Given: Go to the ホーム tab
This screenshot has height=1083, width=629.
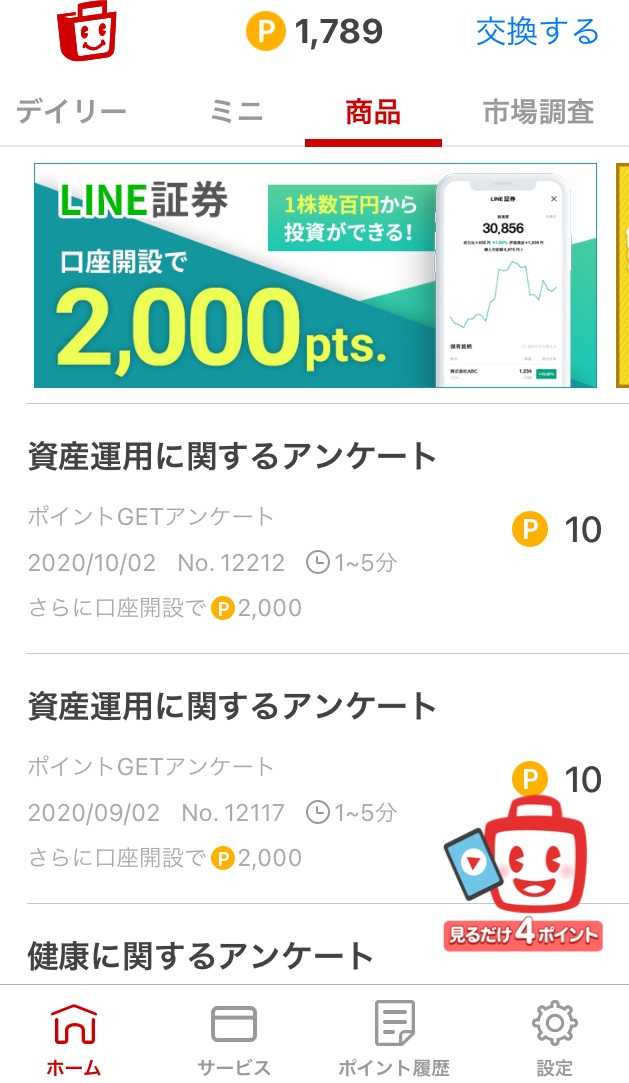Looking at the screenshot, I should [x=73, y=1040].
